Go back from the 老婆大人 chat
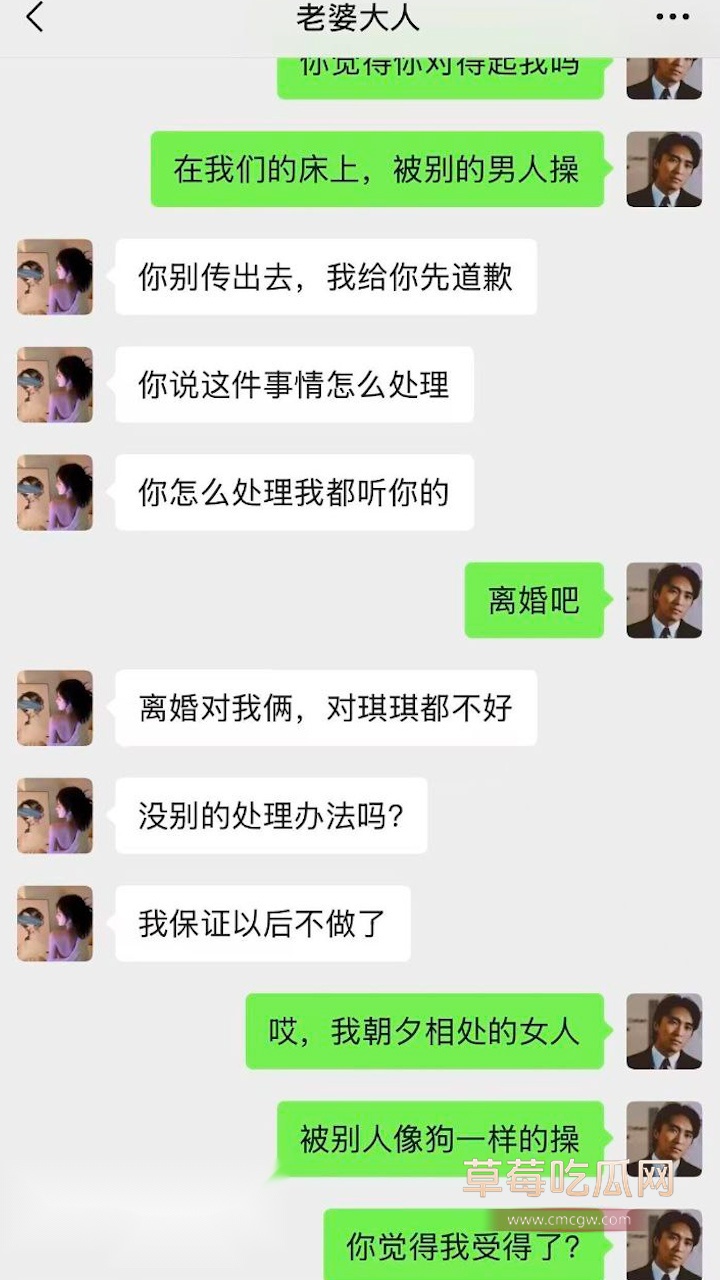Screen dimensions: 720x1280 click(x=35, y=17)
